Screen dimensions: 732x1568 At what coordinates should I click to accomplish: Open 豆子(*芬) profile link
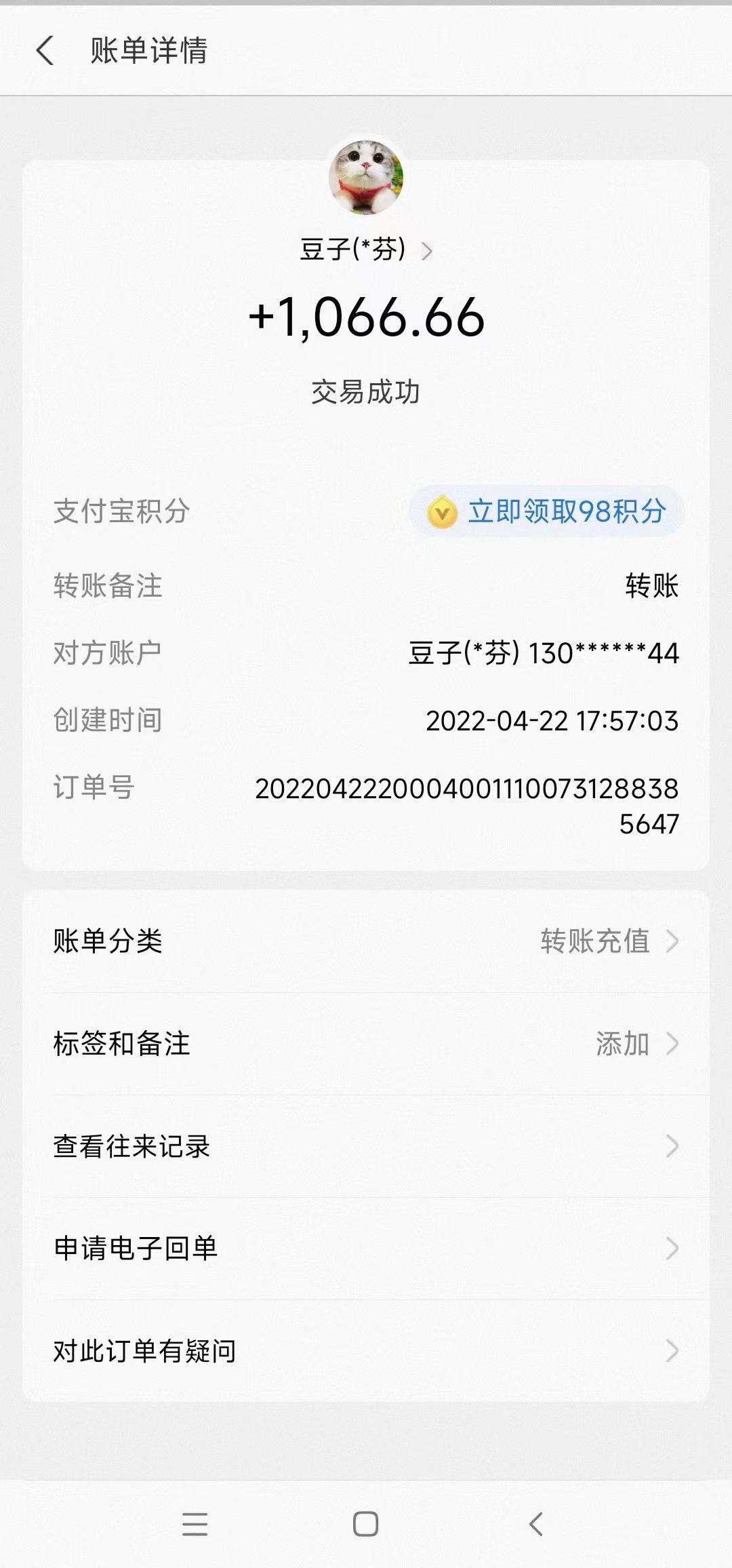click(365, 250)
